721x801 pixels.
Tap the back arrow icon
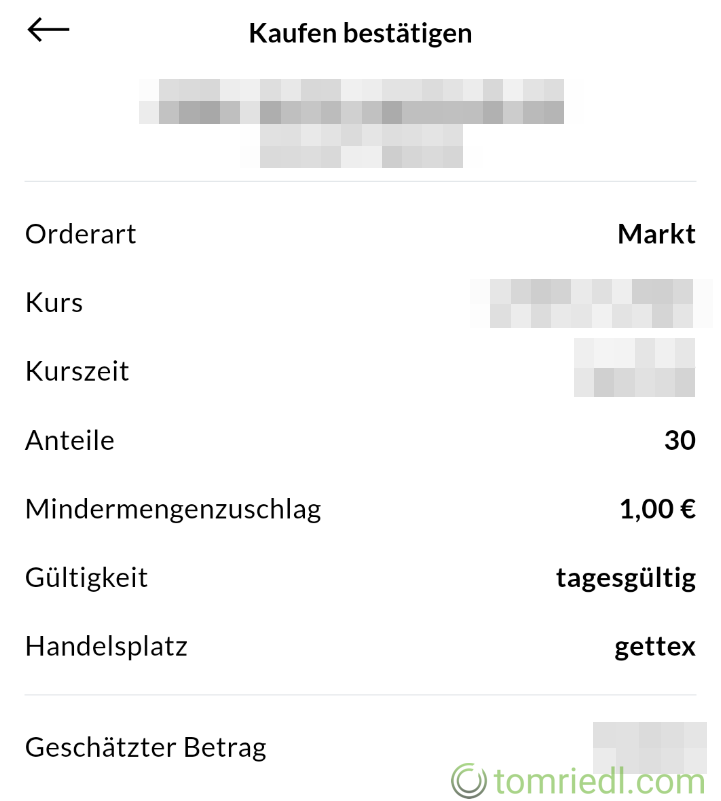pyautogui.click(x=47, y=29)
